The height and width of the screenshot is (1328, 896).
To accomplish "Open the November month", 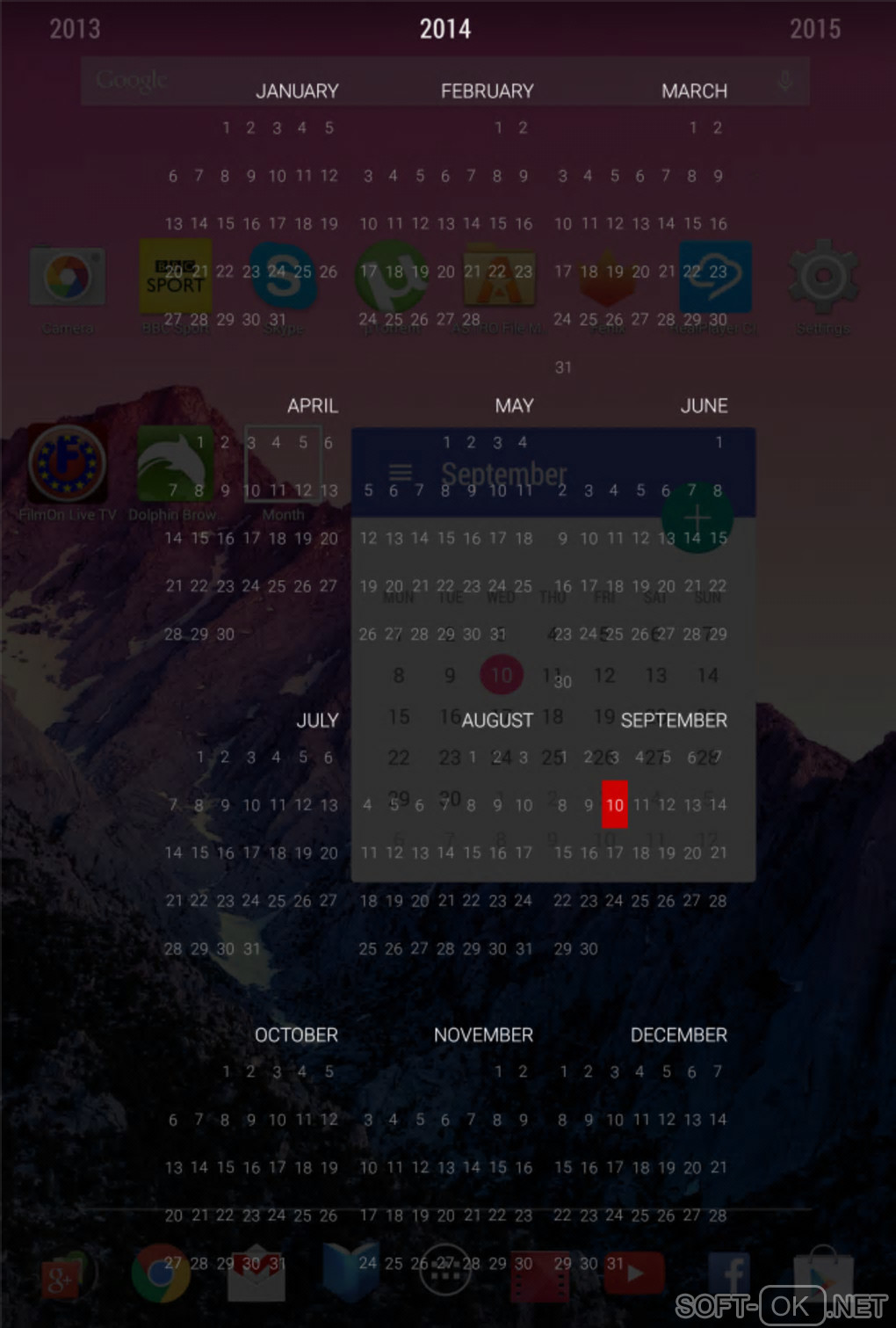I will (483, 1035).
